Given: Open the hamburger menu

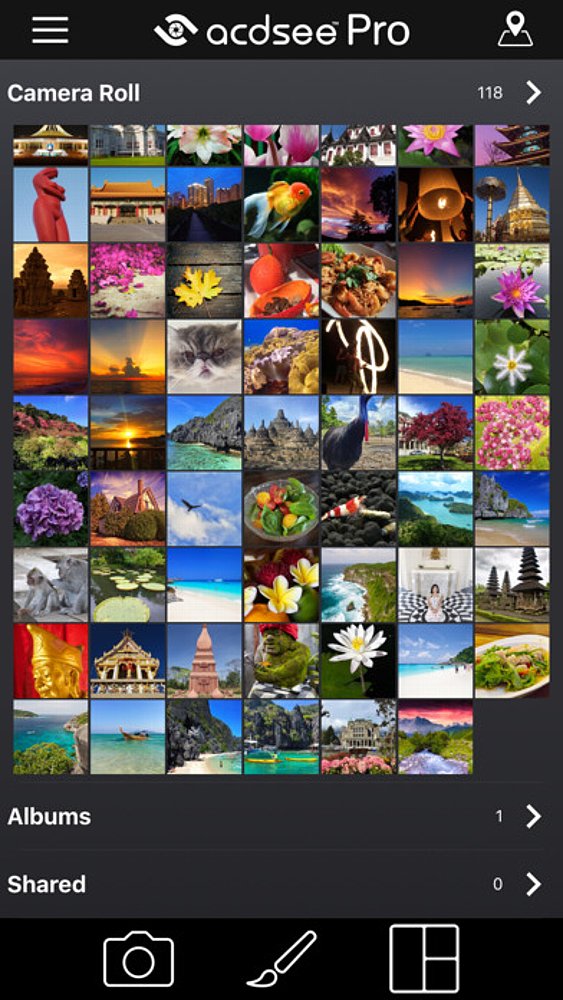Looking at the screenshot, I should [x=50, y=30].
